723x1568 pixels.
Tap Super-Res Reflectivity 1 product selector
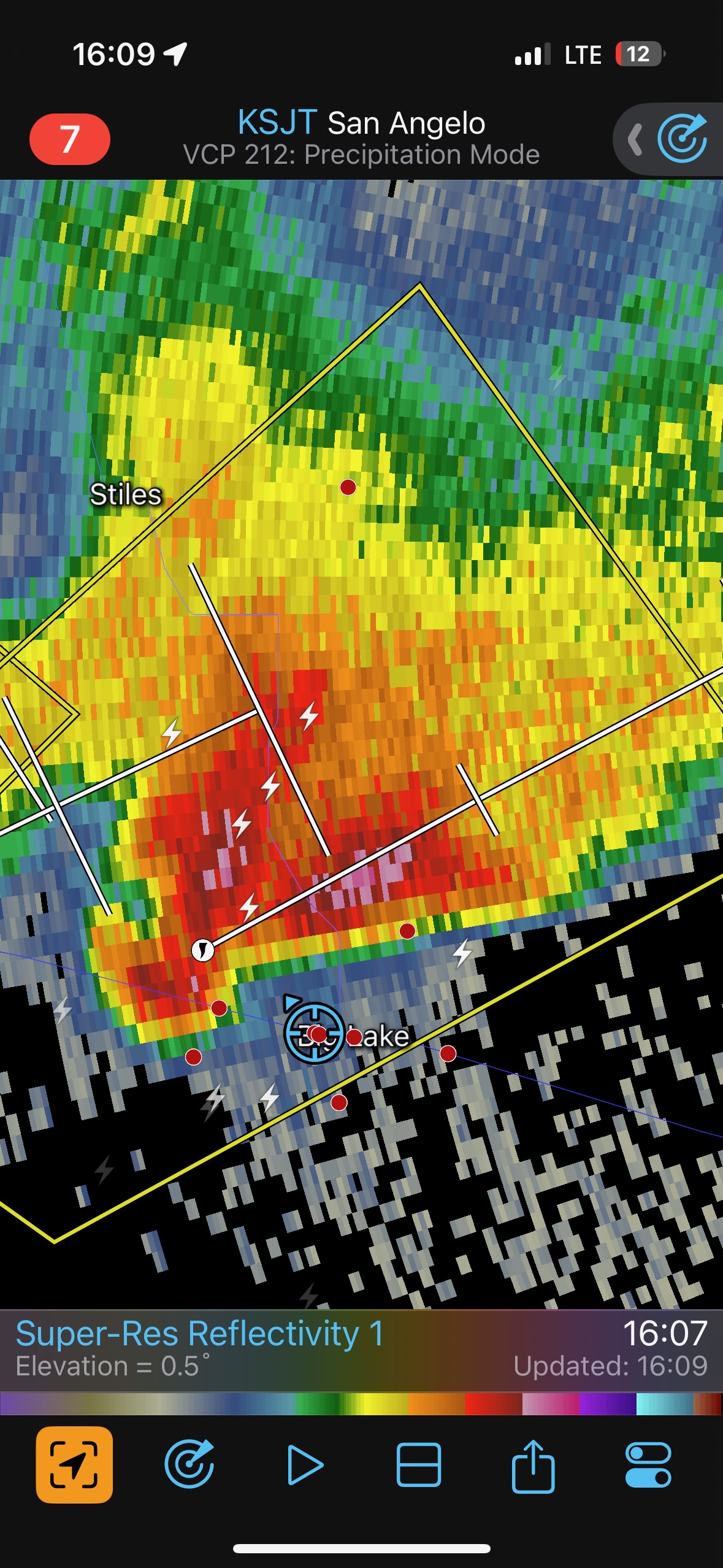pos(199,1334)
